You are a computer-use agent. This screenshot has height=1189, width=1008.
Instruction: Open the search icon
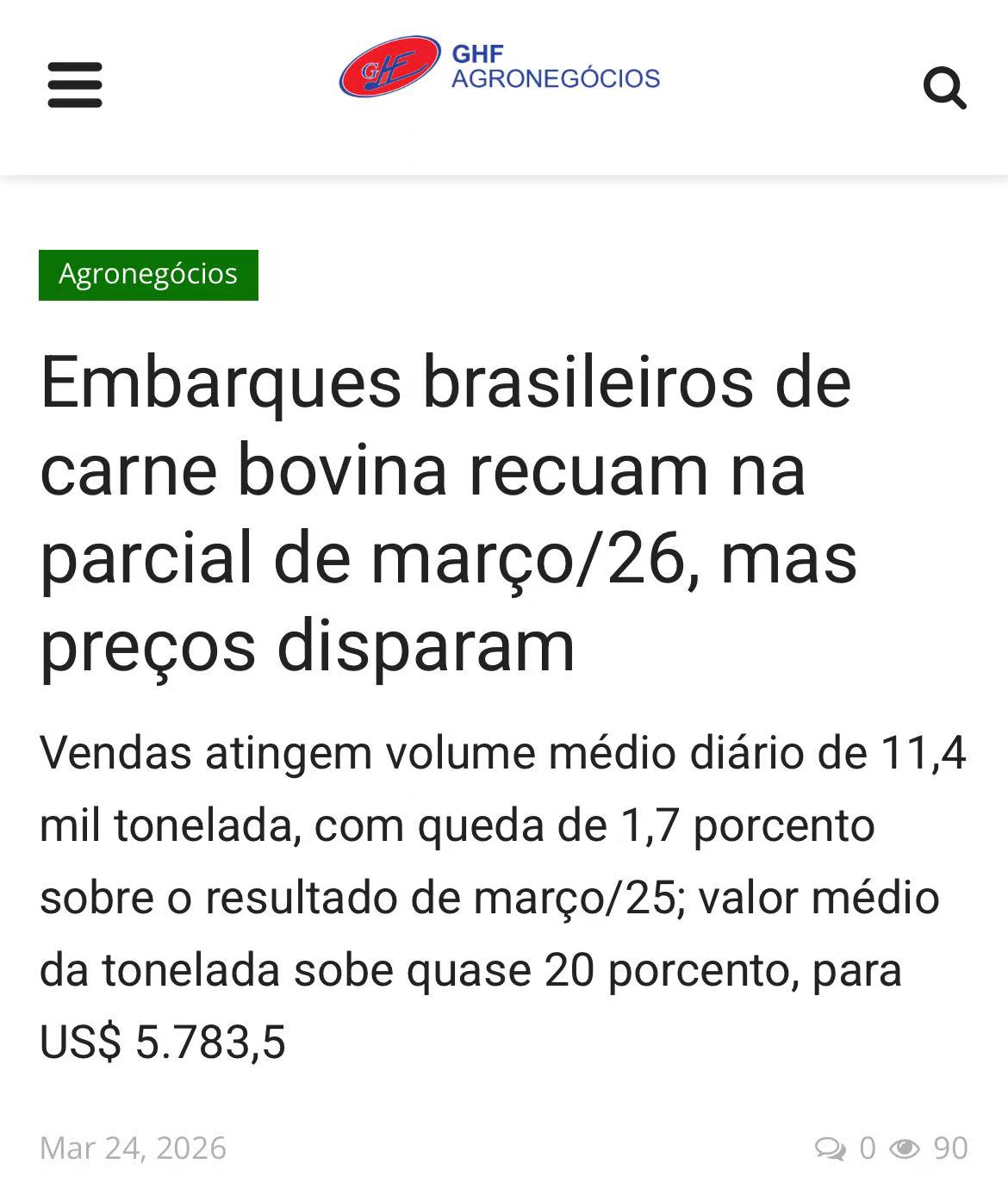[944, 87]
